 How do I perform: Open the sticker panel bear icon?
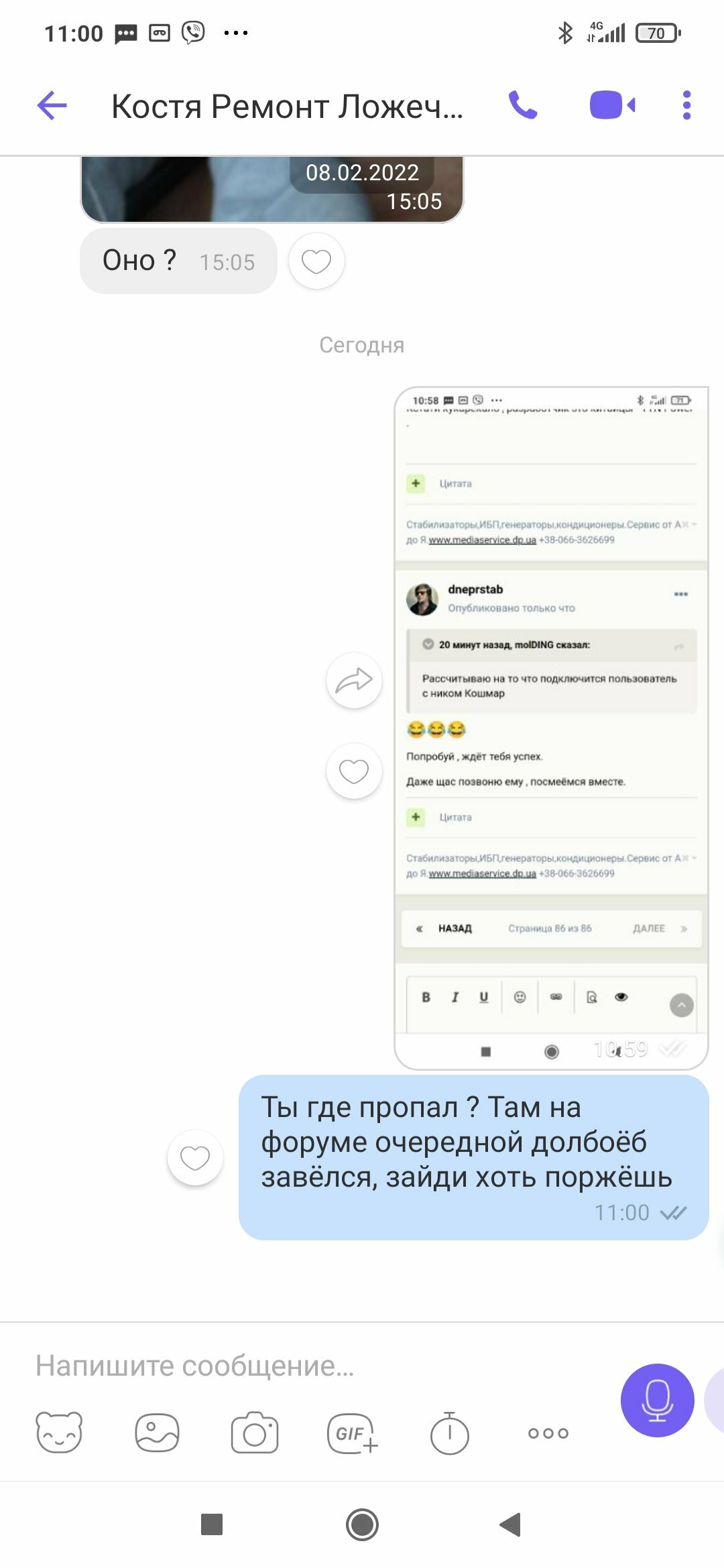[59, 1433]
